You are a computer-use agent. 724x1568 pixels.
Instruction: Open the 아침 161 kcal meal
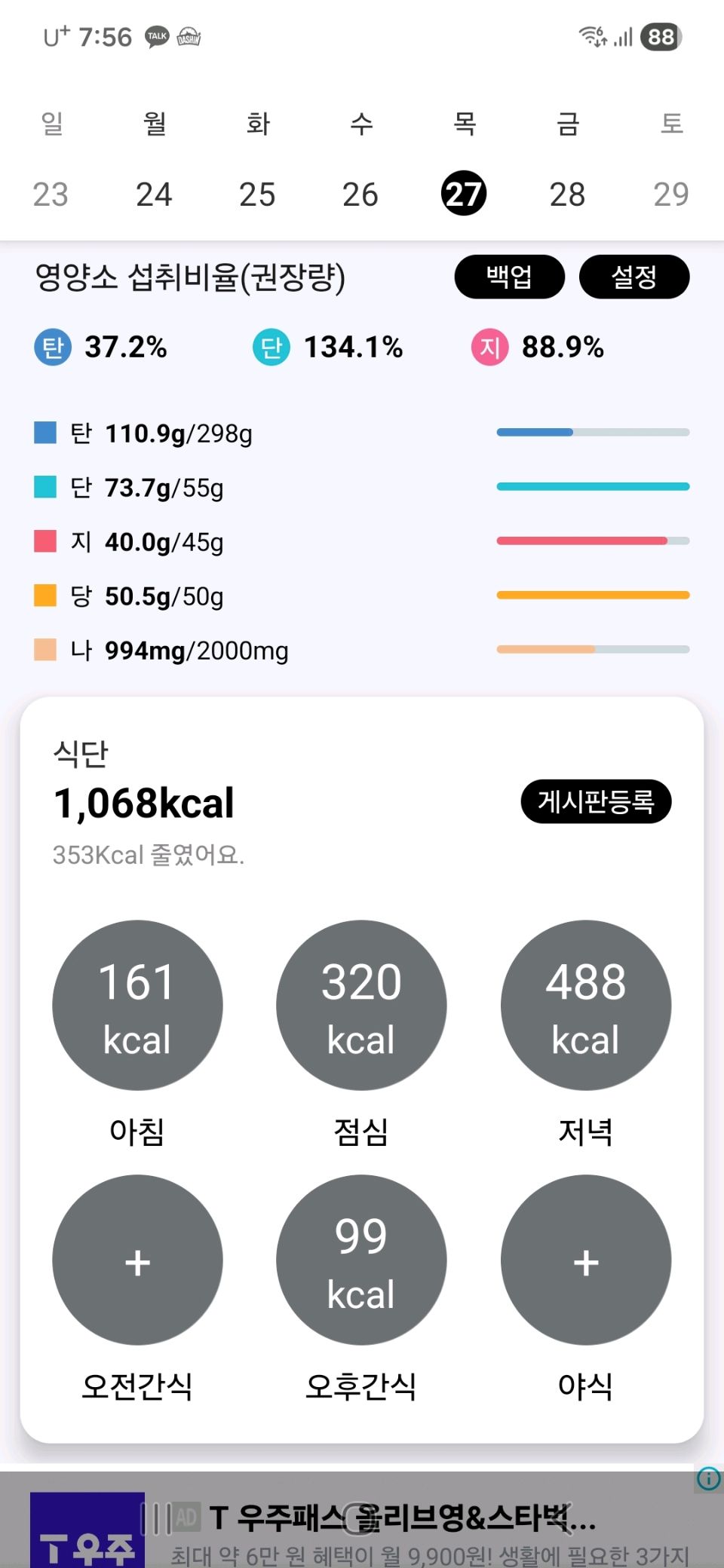pos(137,1005)
